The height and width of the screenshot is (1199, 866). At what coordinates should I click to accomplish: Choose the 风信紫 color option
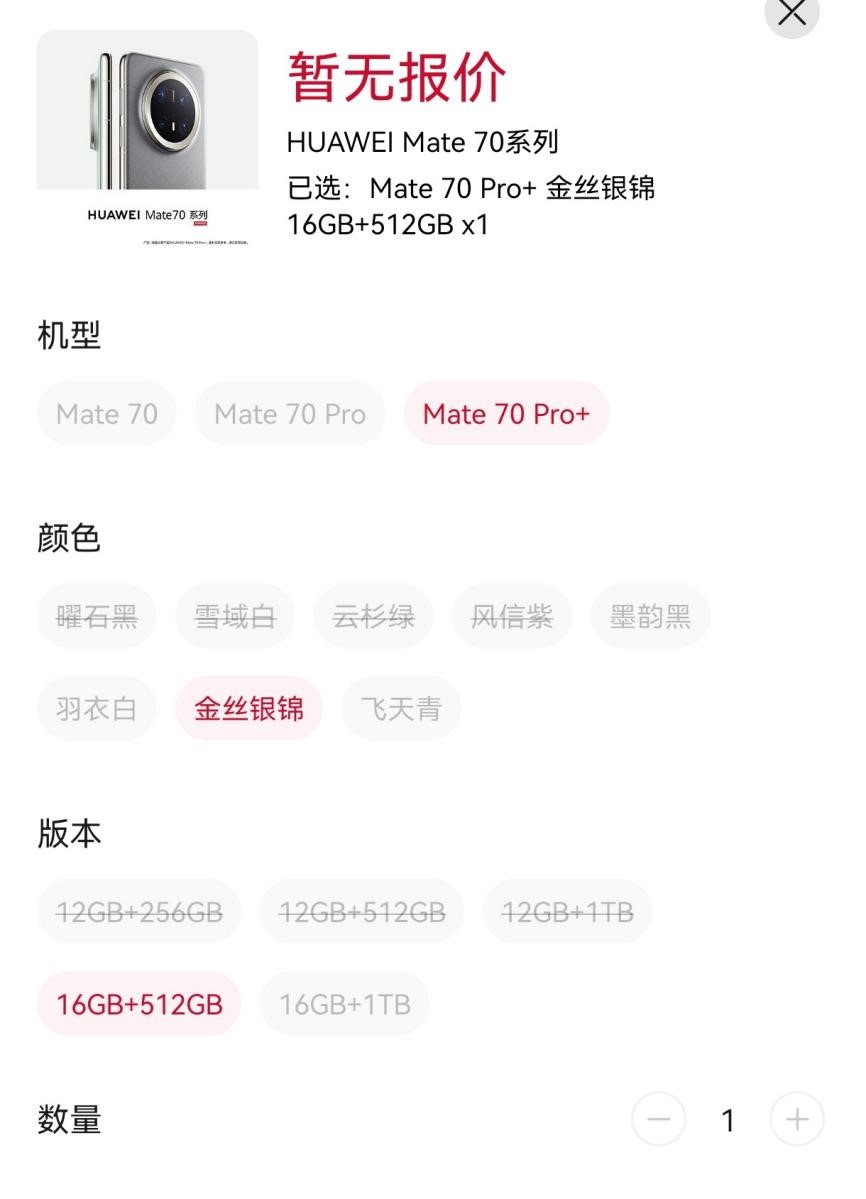511,616
